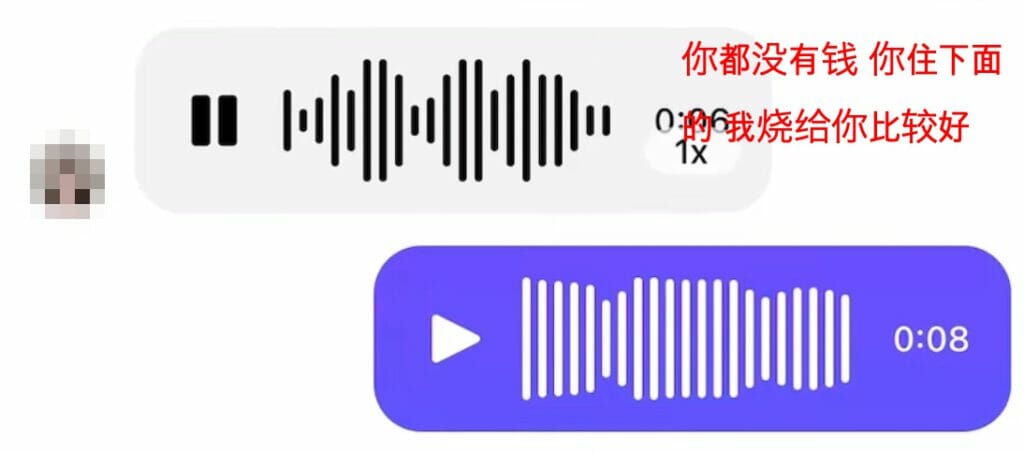
Task: Change the 1x playback speed
Action: pyautogui.click(x=691, y=153)
